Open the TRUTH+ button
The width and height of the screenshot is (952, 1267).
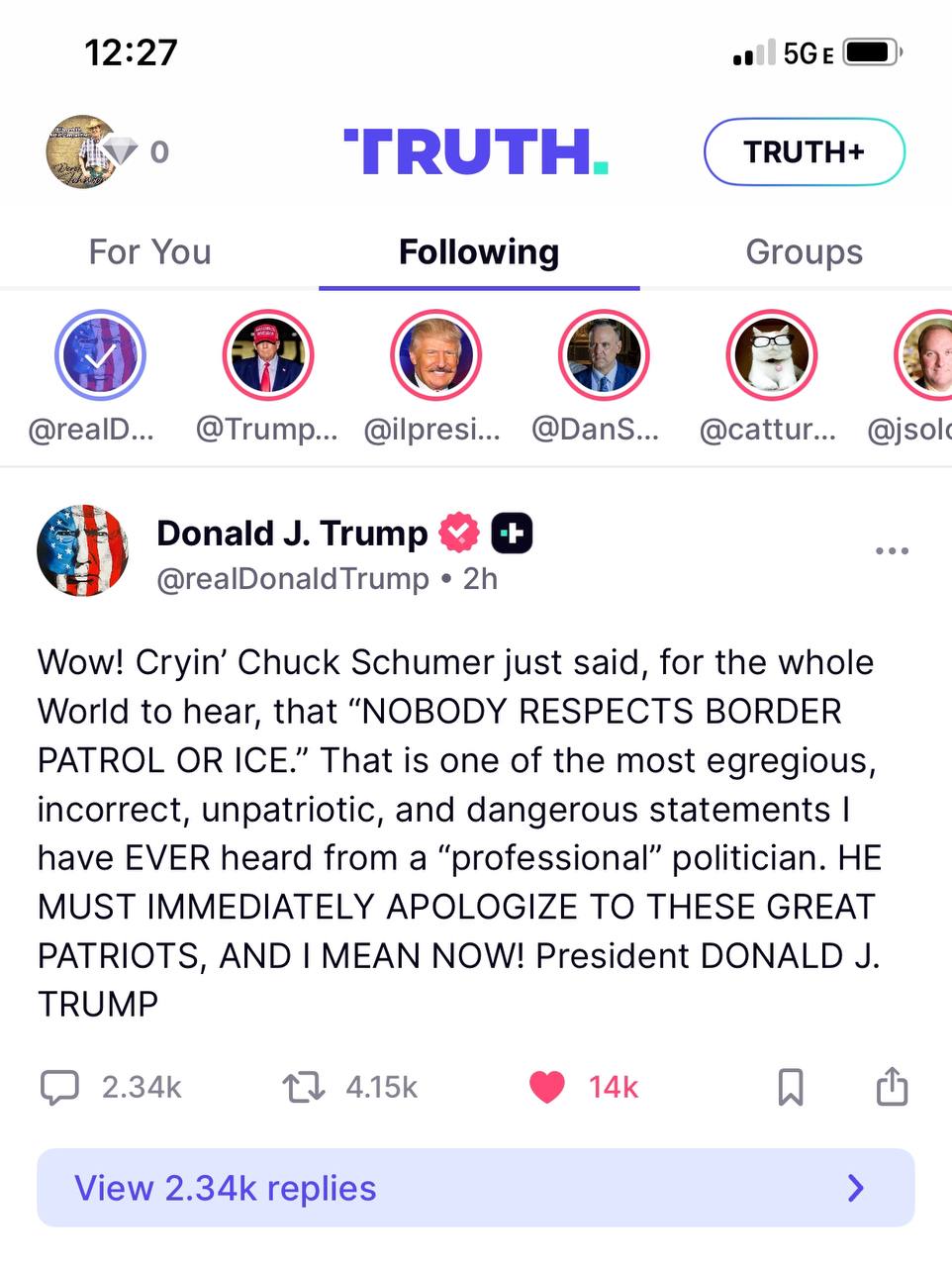coord(804,151)
